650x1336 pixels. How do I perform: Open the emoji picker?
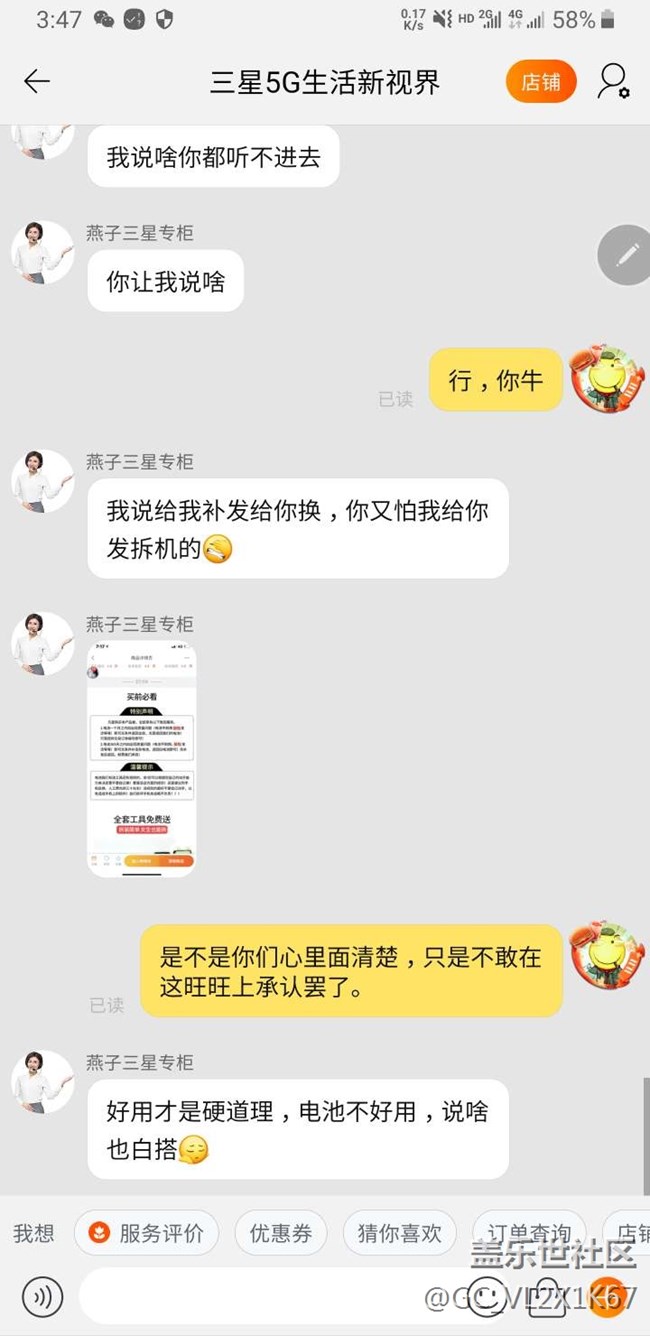487,1297
